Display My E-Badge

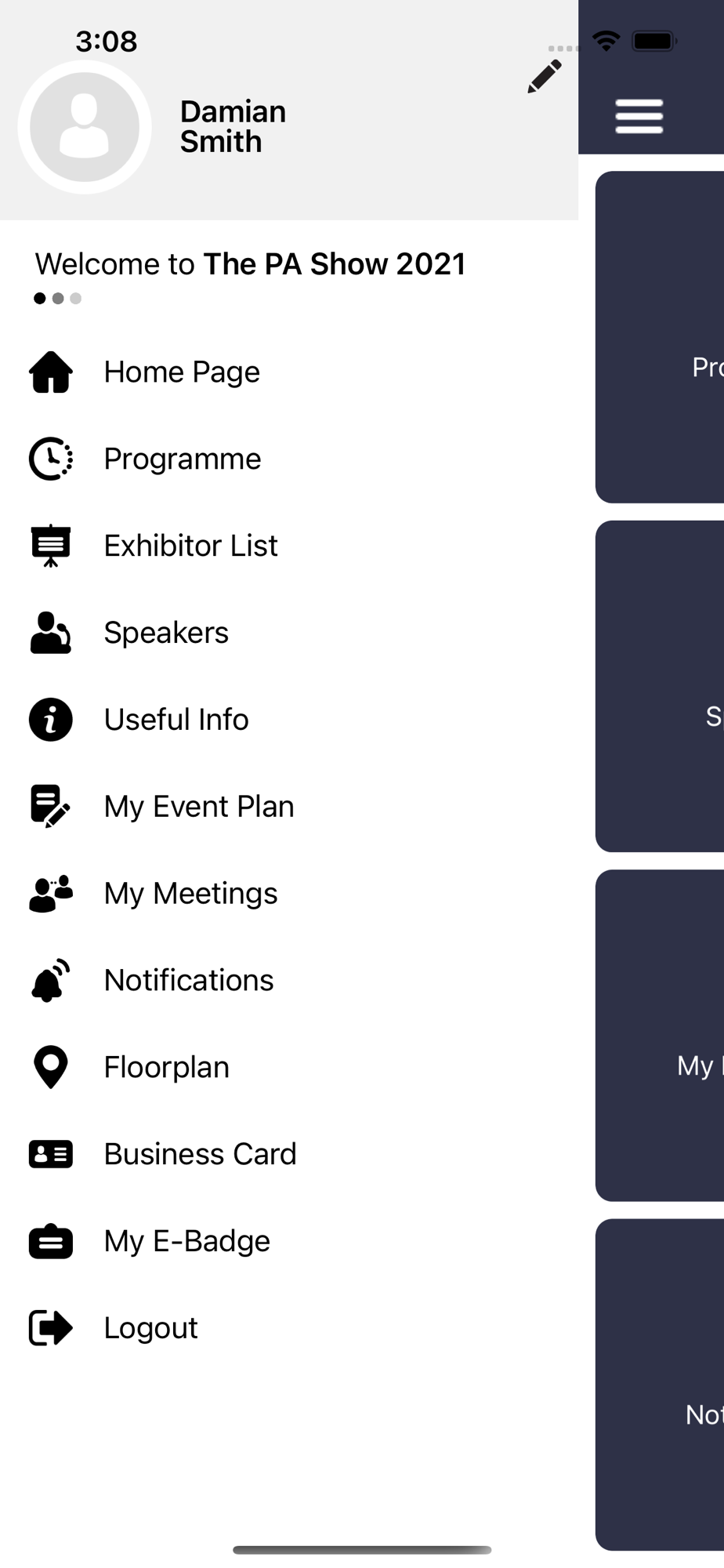point(289,1242)
